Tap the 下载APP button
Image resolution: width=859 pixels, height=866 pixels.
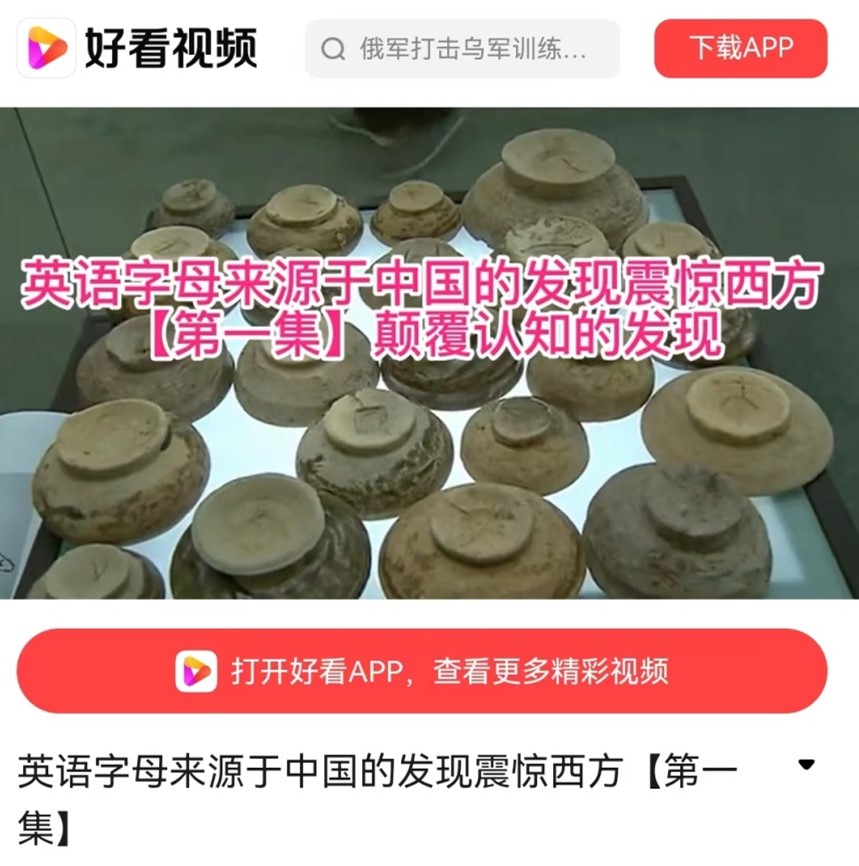740,48
